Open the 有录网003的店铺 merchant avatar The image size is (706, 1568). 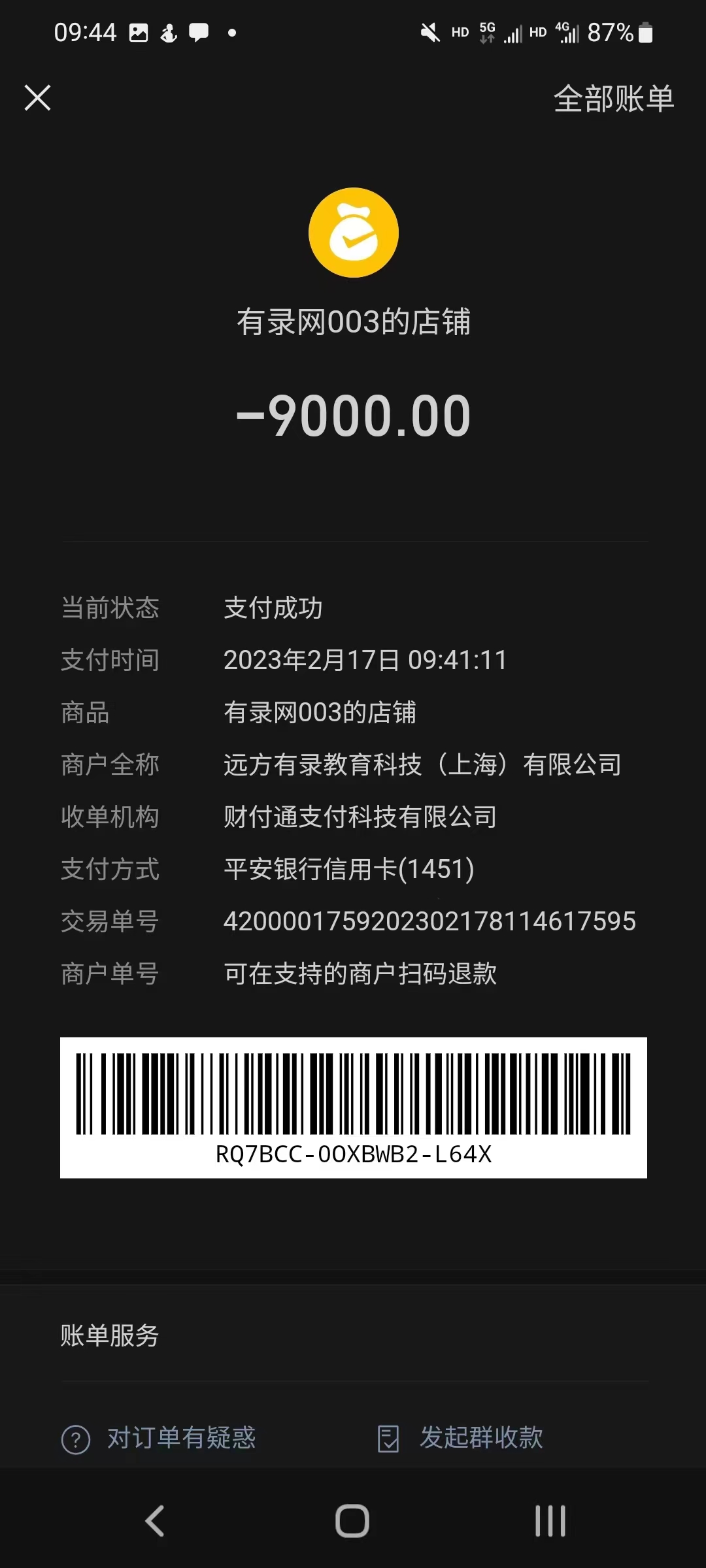click(x=353, y=233)
